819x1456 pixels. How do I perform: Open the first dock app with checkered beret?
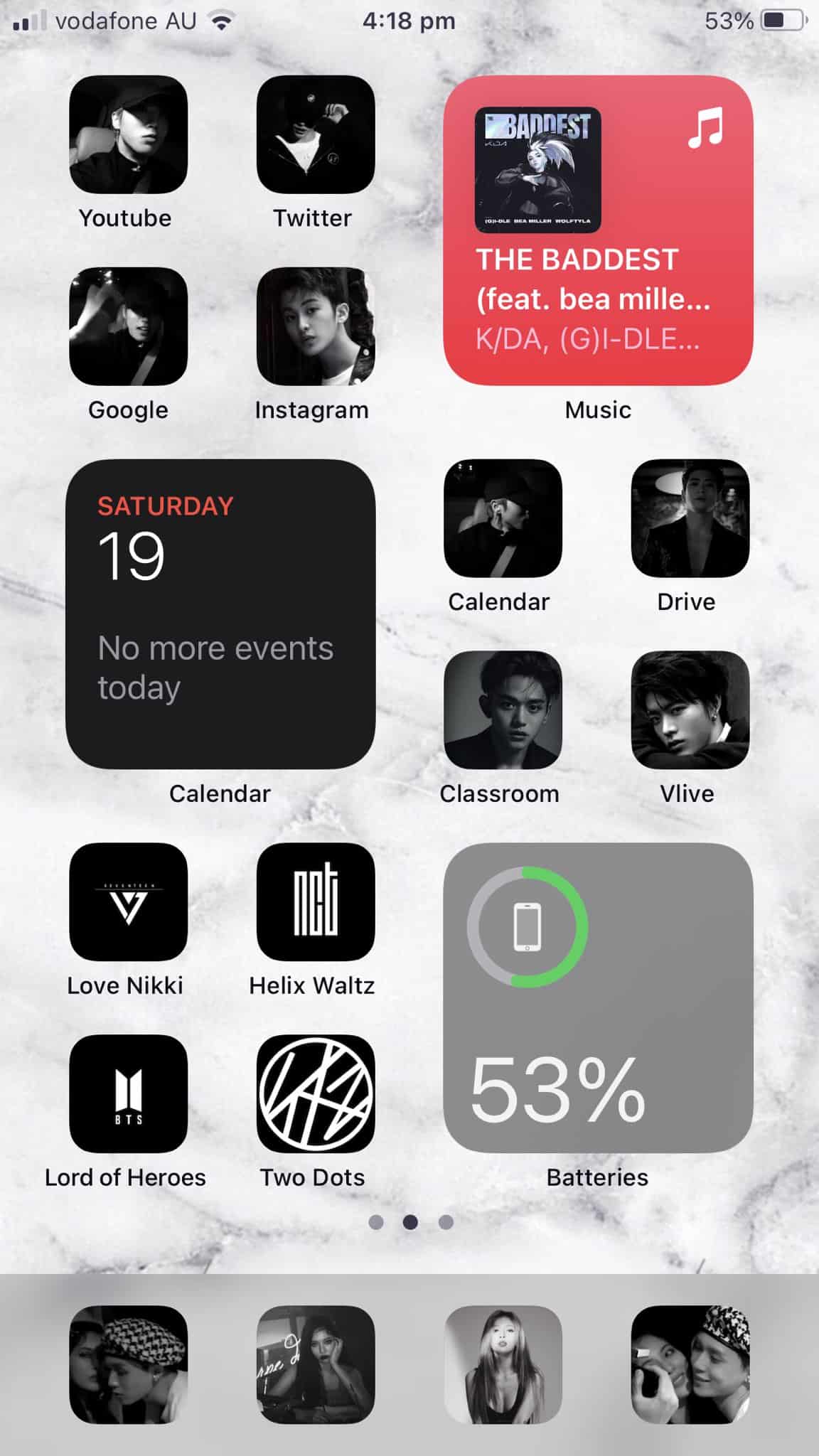pyautogui.click(x=128, y=1365)
